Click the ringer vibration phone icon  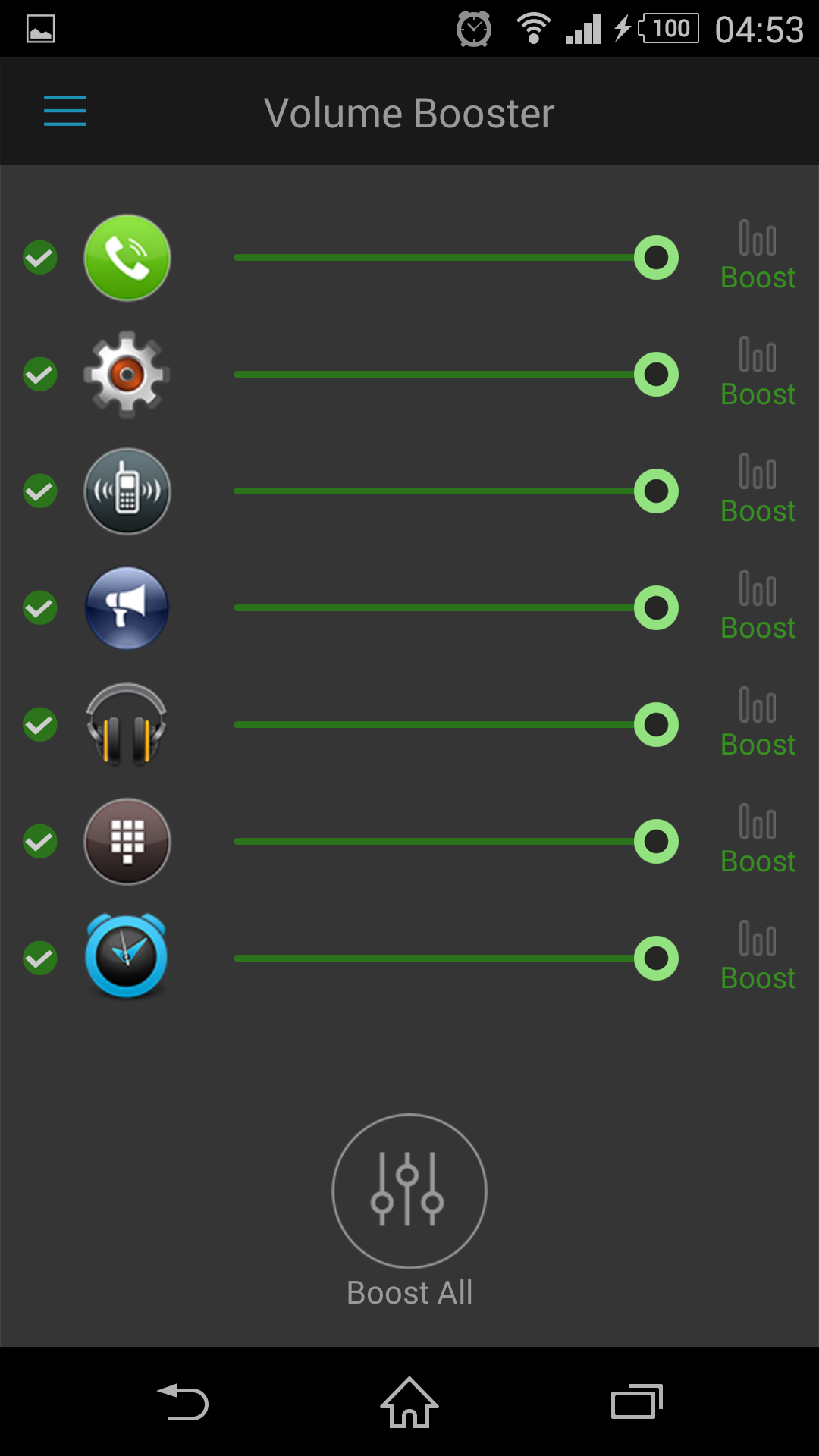point(127,491)
